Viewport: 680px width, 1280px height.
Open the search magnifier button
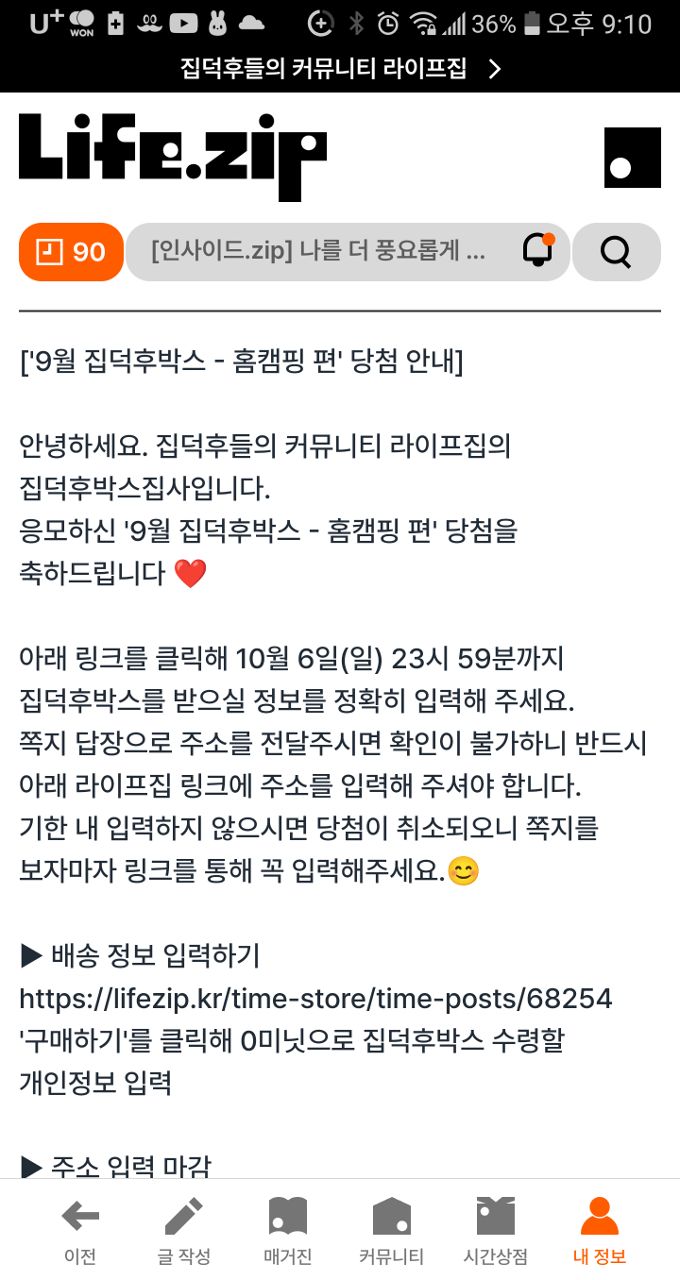(616, 252)
